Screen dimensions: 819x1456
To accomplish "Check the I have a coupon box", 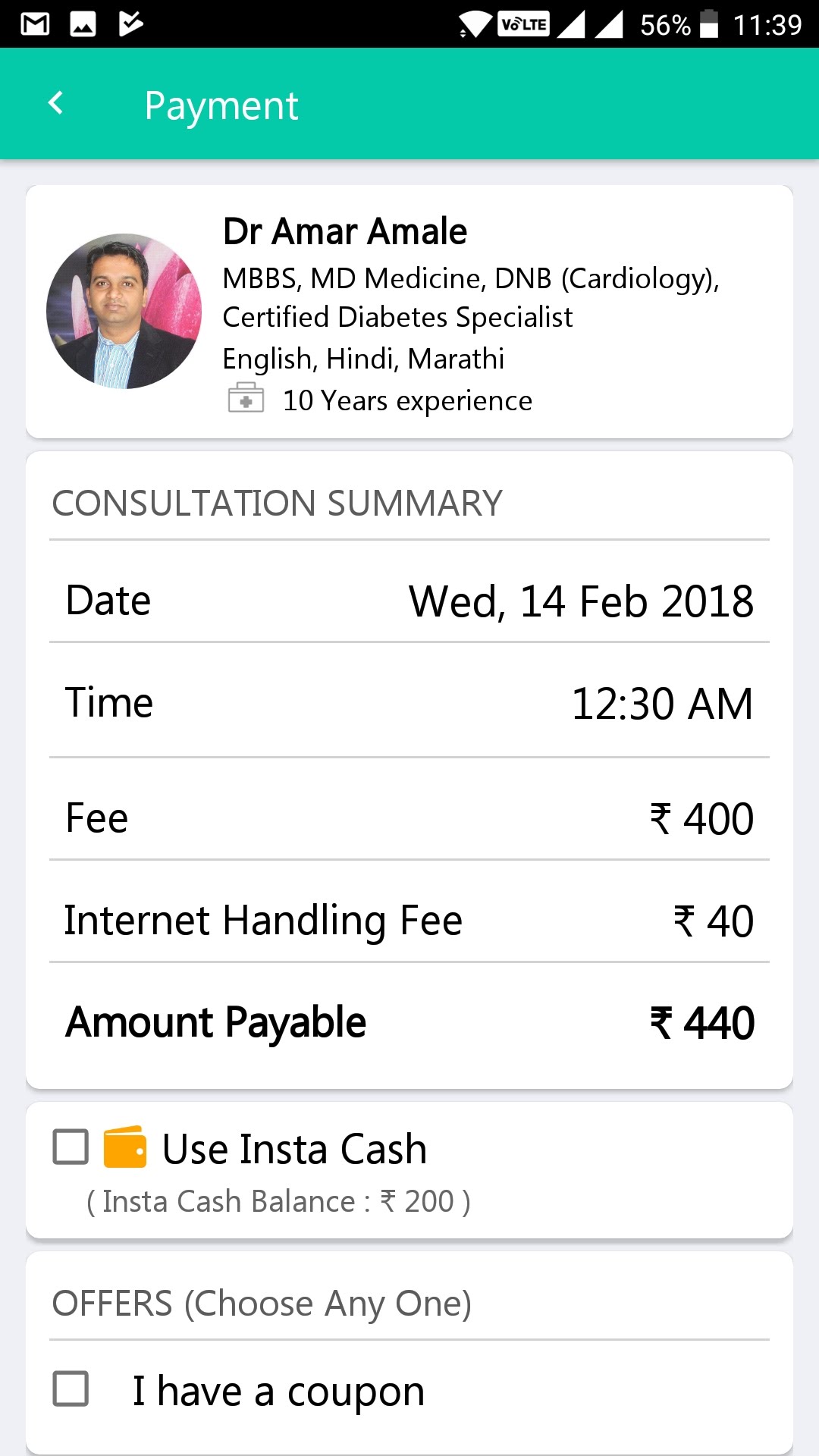I will pyautogui.click(x=71, y=1389).
